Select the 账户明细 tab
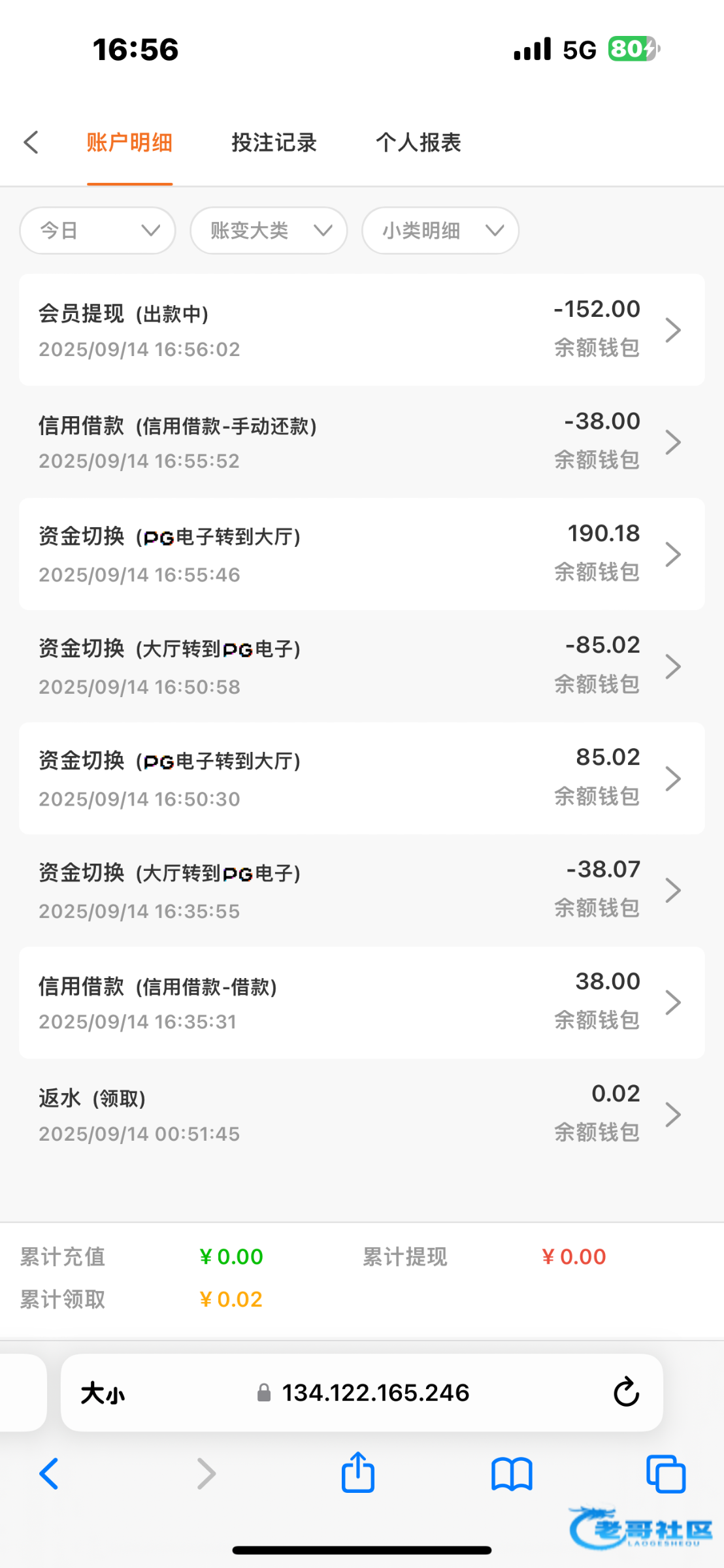The height and width of the screenshot is (1568, 724). tap(129, 142)
